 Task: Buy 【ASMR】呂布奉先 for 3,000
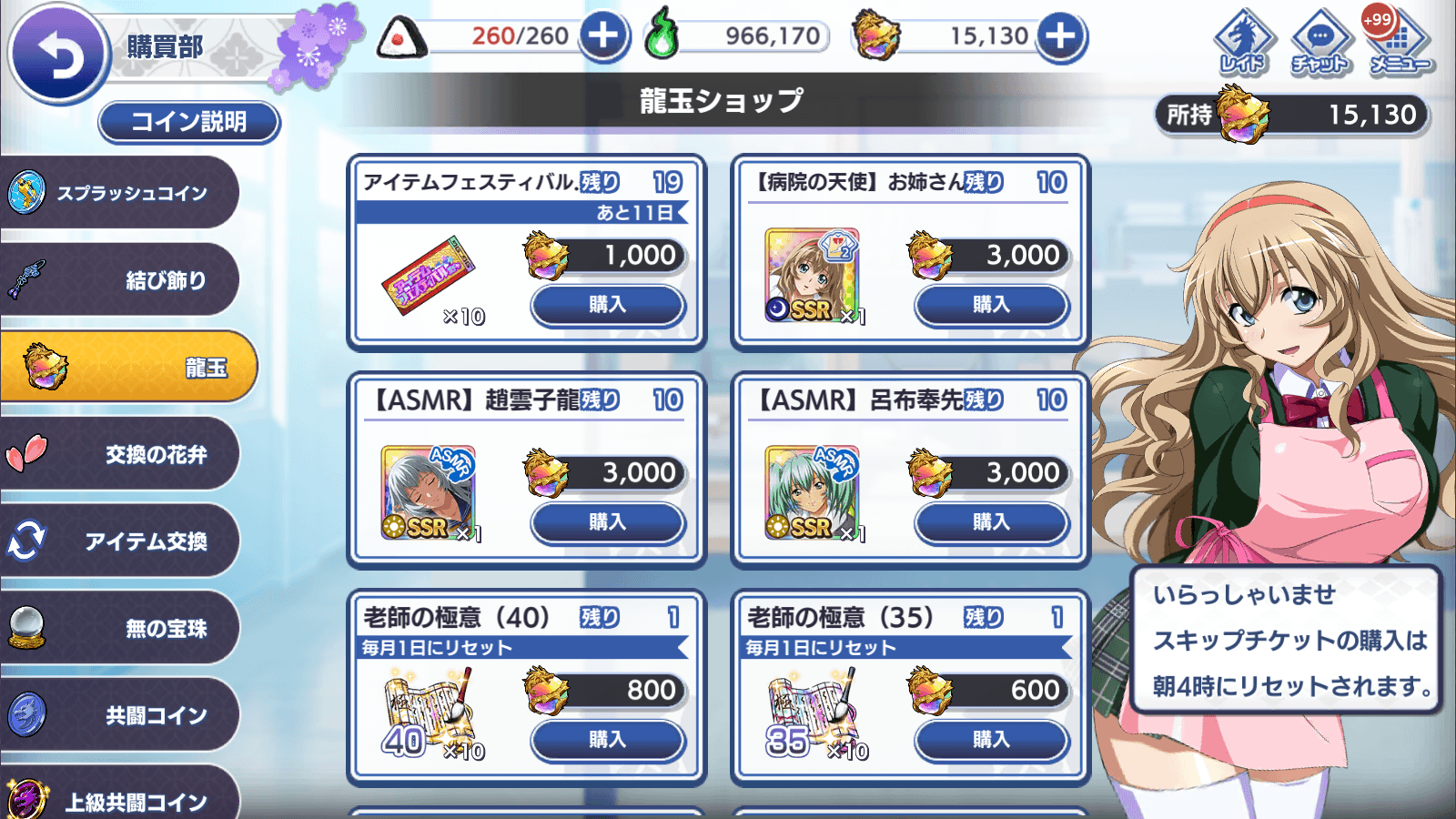[991, 522]
